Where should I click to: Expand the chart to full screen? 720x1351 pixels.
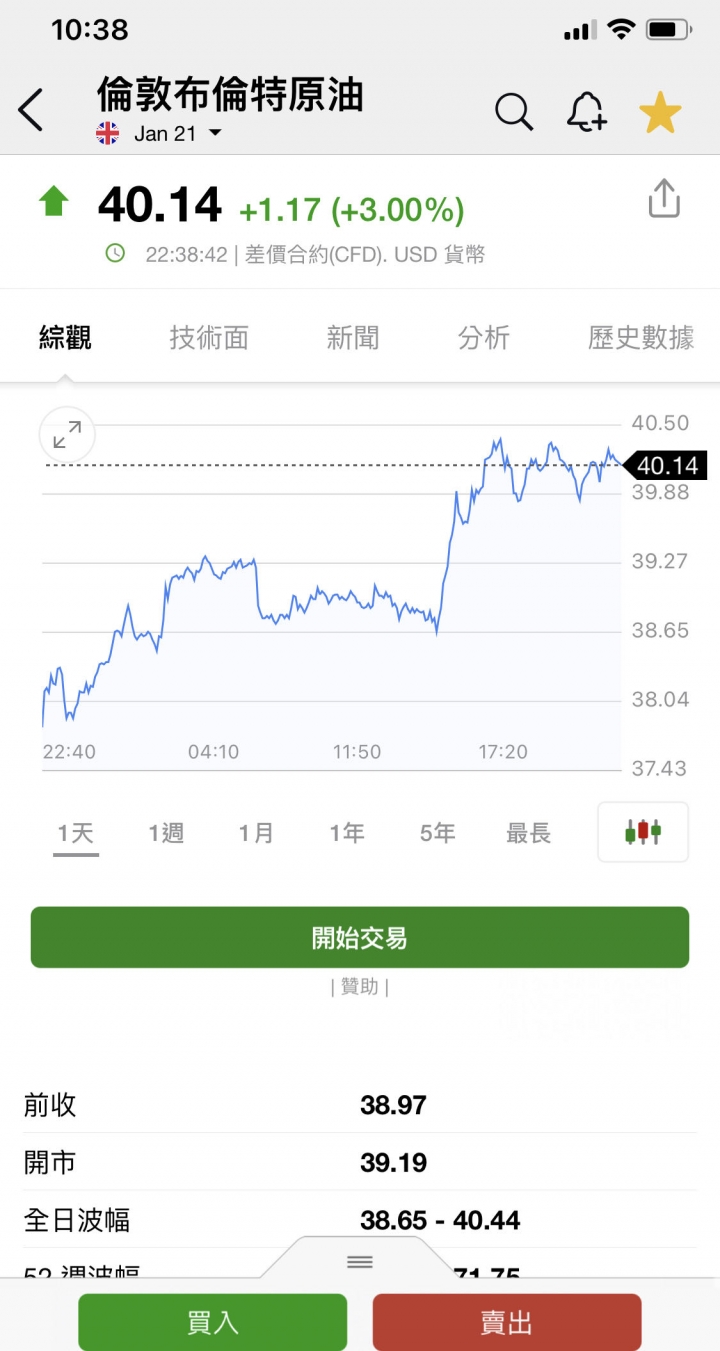click(x=67, y=435)
